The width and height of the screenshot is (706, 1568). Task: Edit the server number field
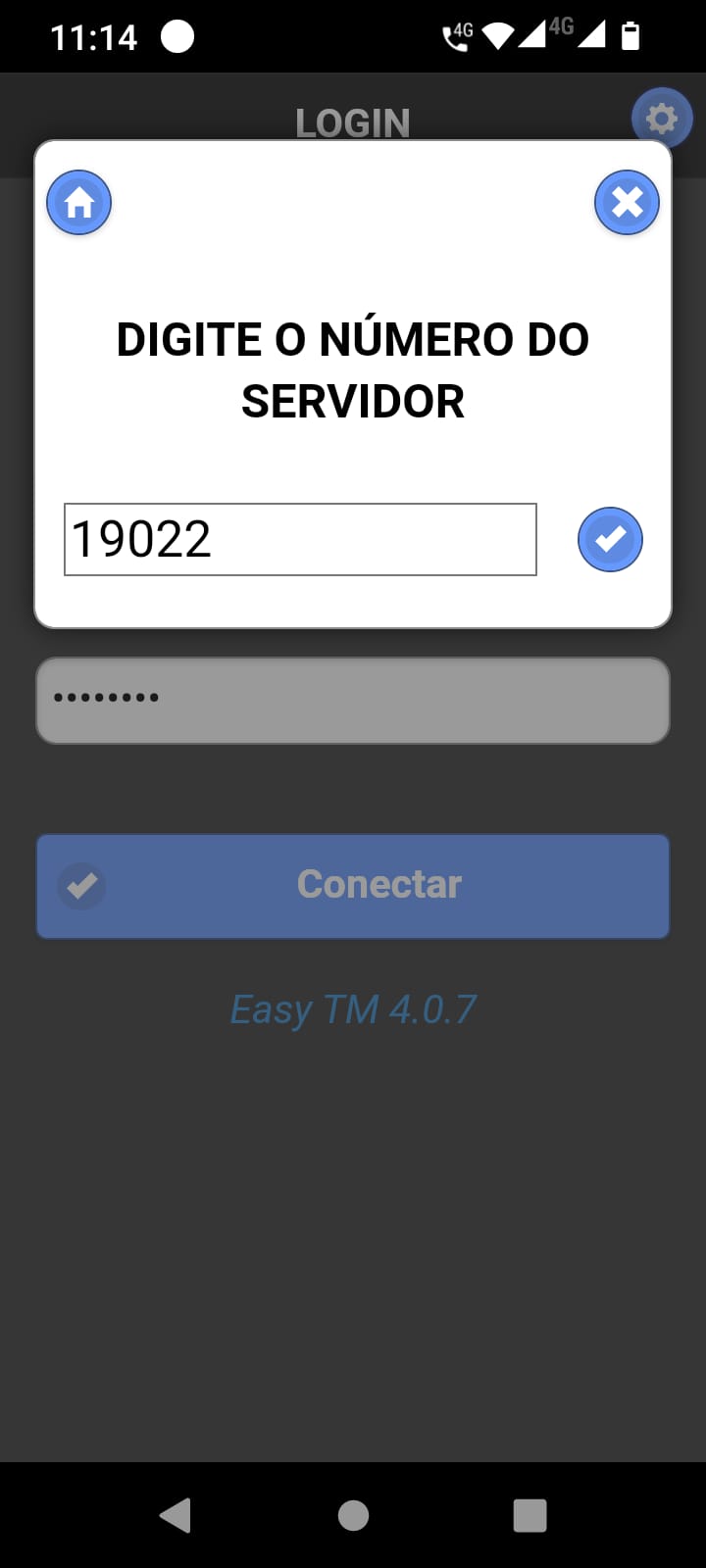(300, 539)
